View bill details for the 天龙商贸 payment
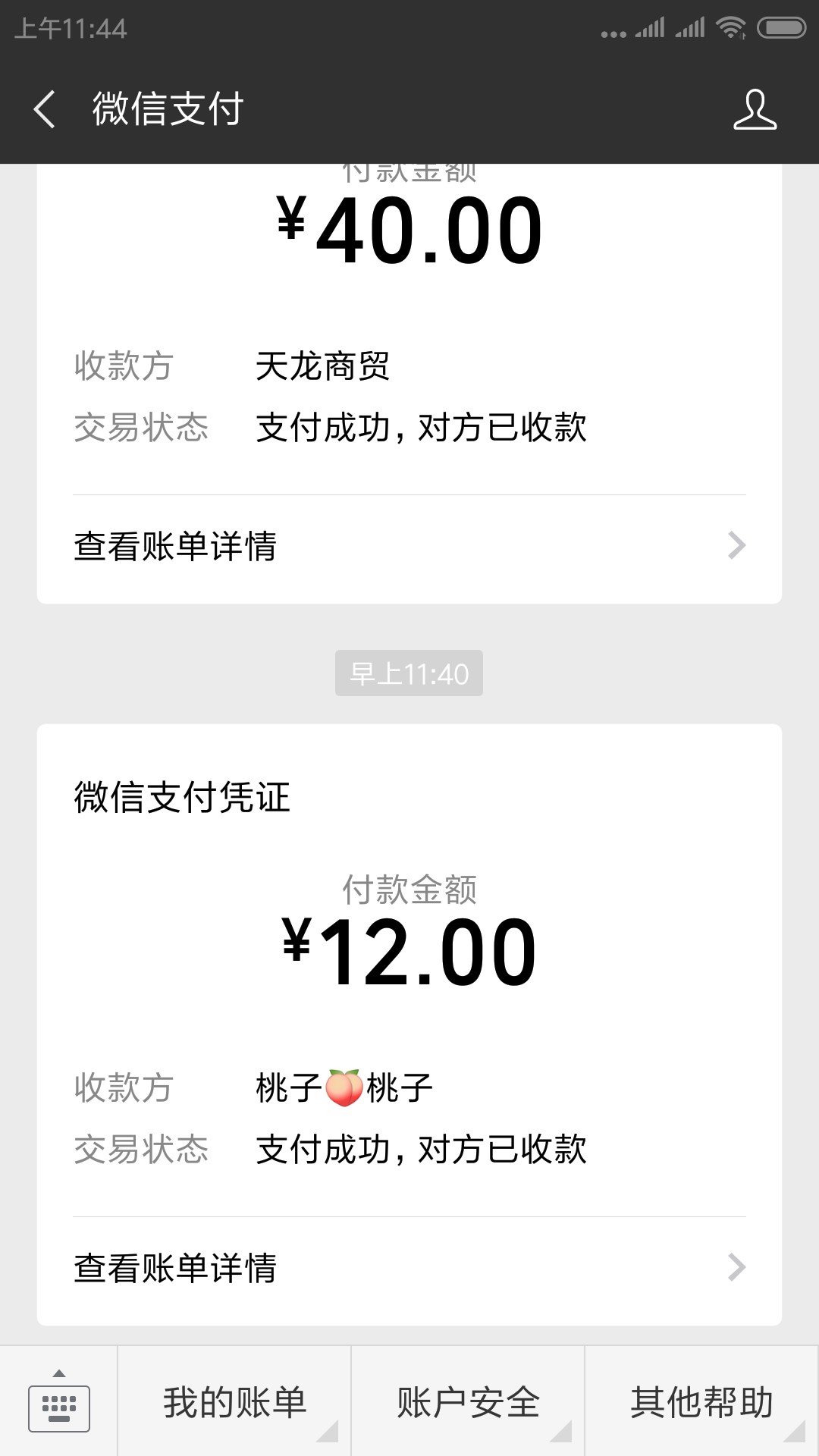 (x=409, y=546)
